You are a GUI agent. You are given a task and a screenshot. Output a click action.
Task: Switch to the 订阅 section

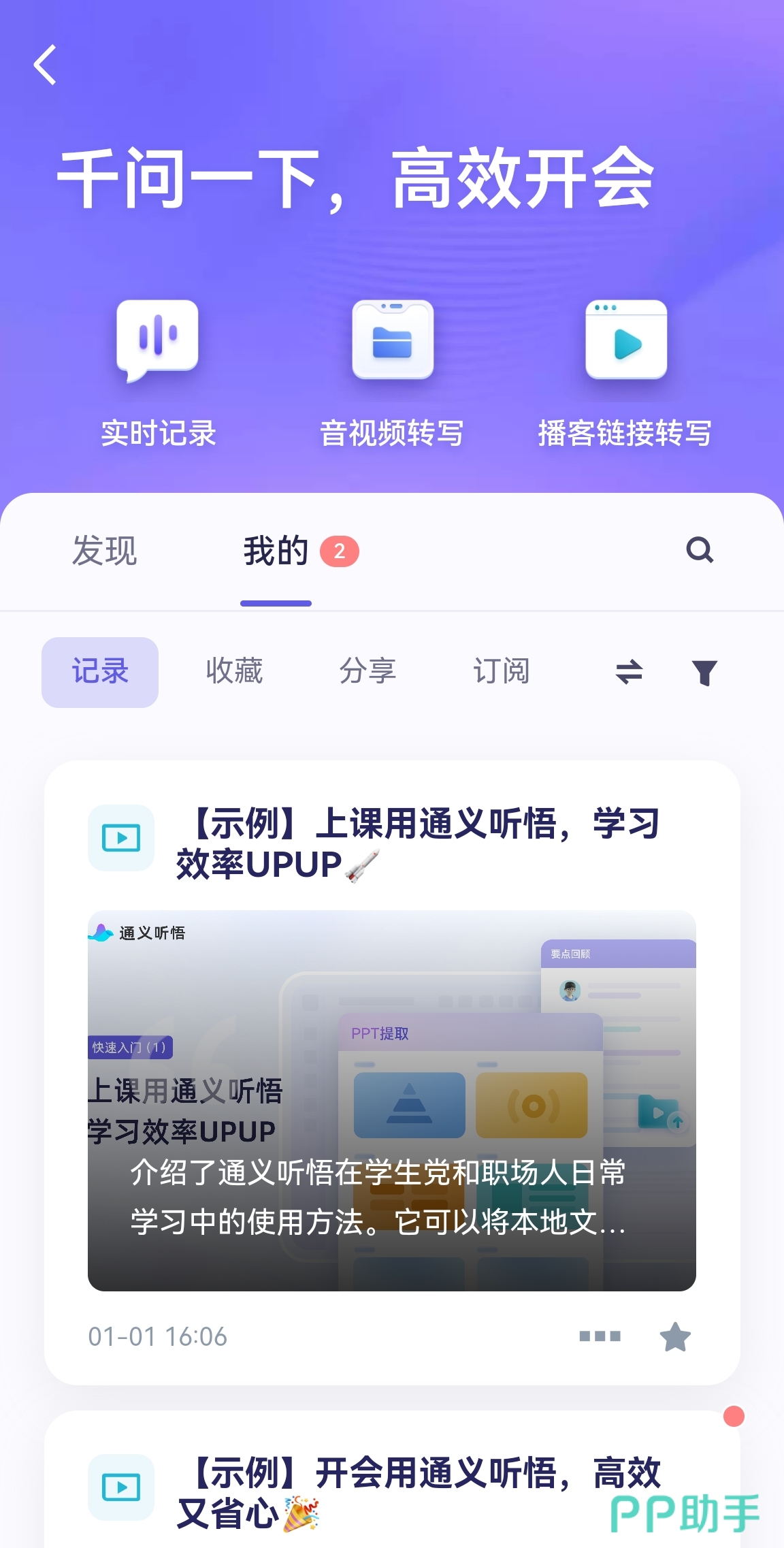tap(502, 672)
